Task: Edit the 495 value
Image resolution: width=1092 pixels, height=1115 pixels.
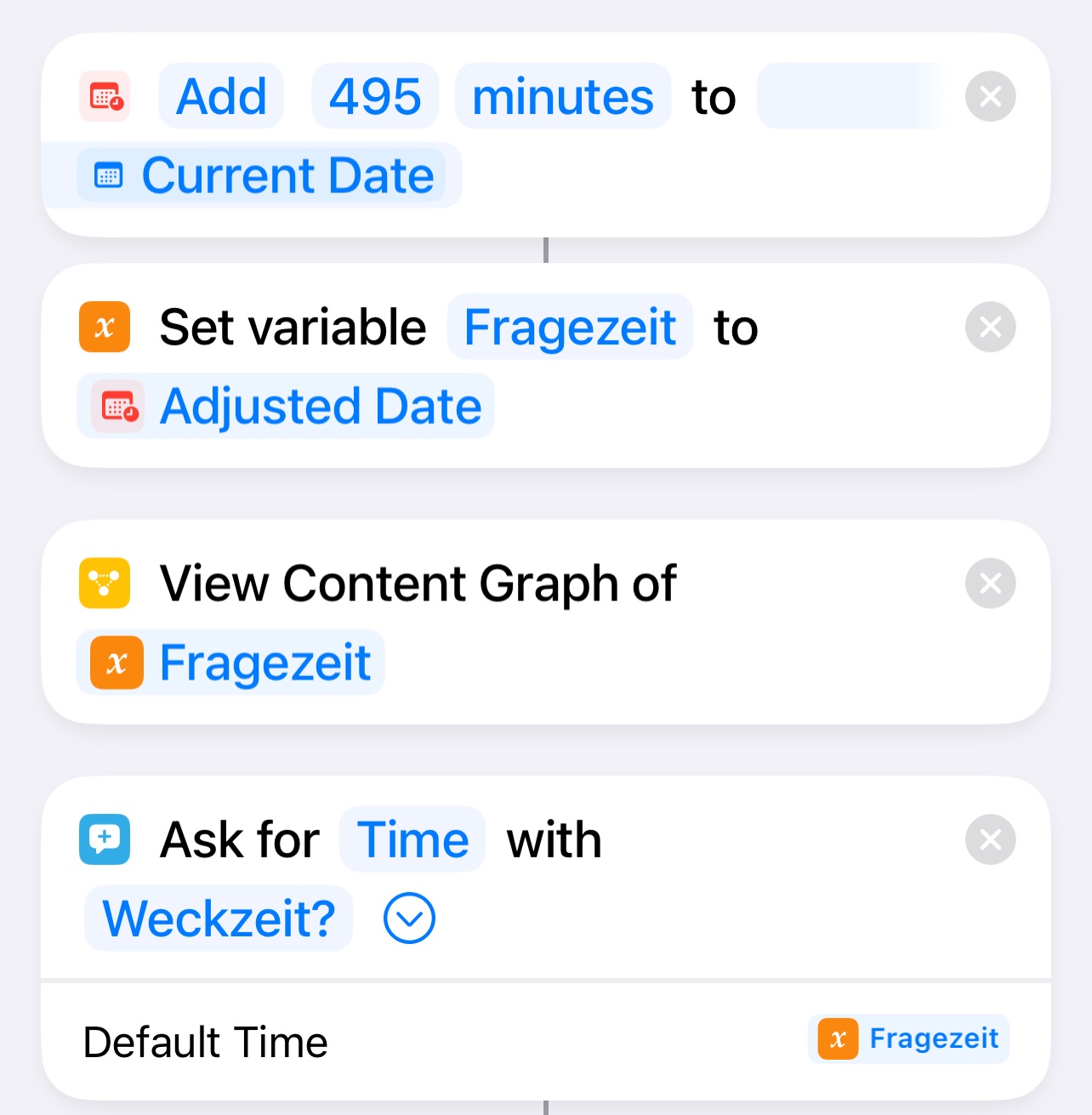Action: (x=375, y=96)
